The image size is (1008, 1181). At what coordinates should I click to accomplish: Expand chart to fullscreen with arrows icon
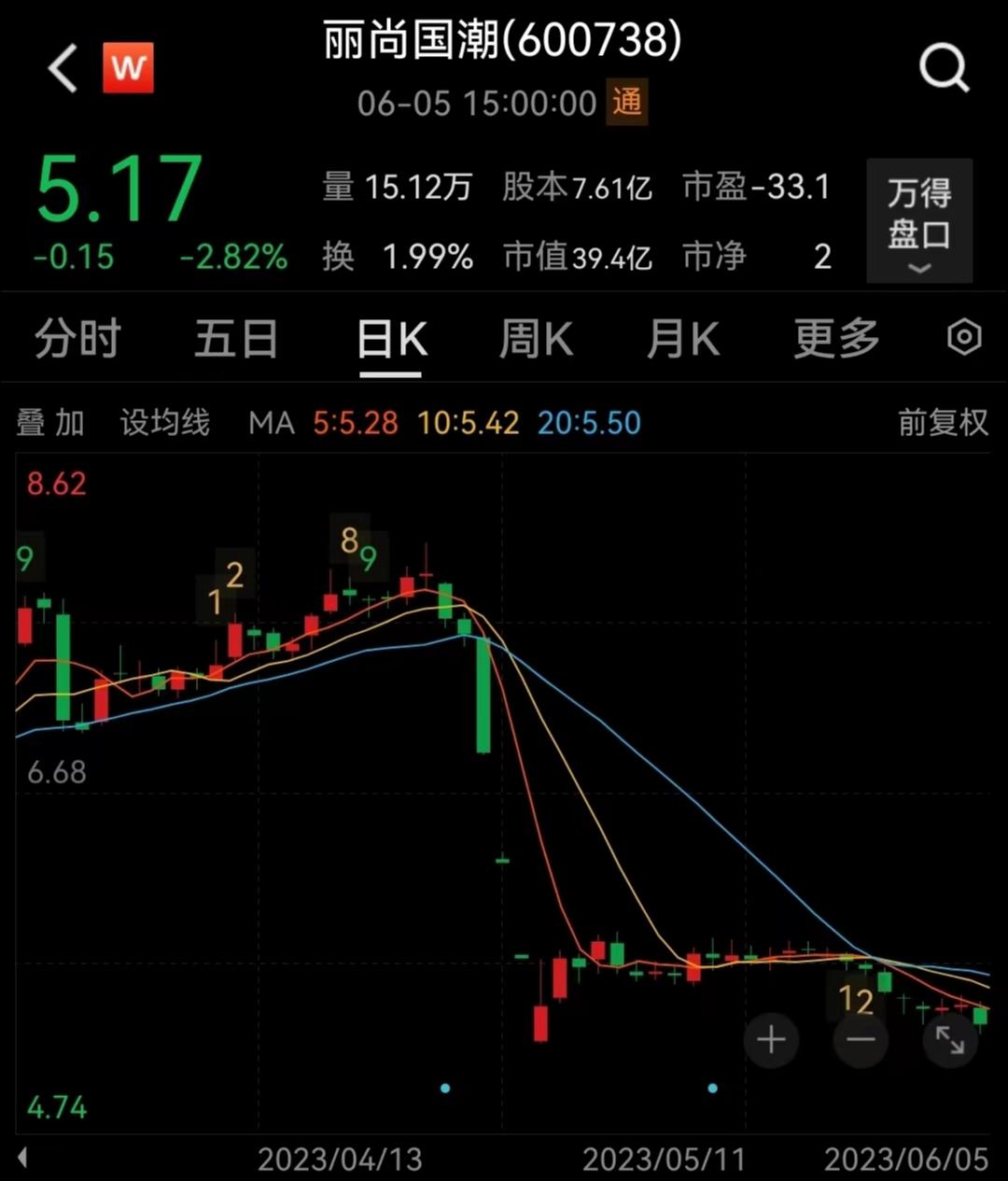949,1038
